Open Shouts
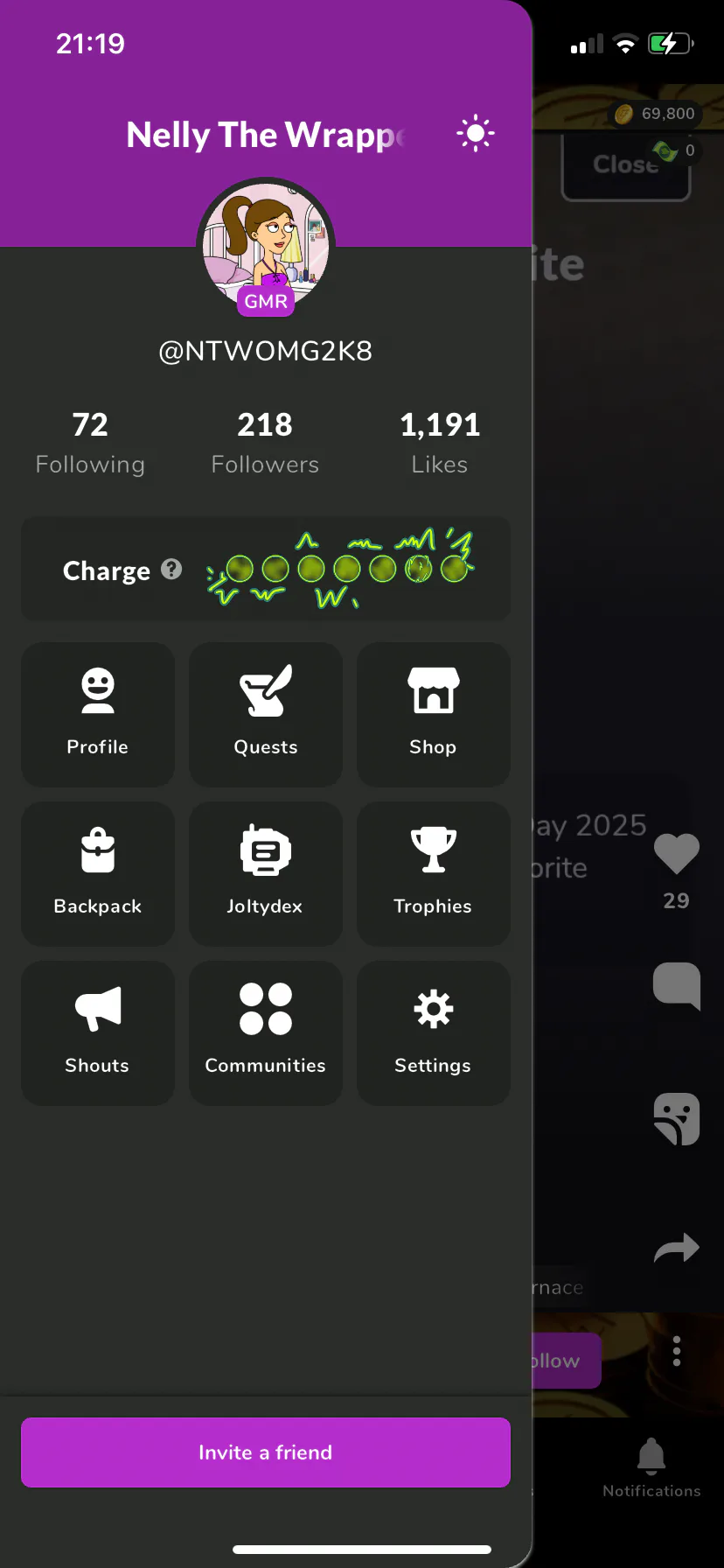The image size is (724, 1568). (x=98, y=1032)
